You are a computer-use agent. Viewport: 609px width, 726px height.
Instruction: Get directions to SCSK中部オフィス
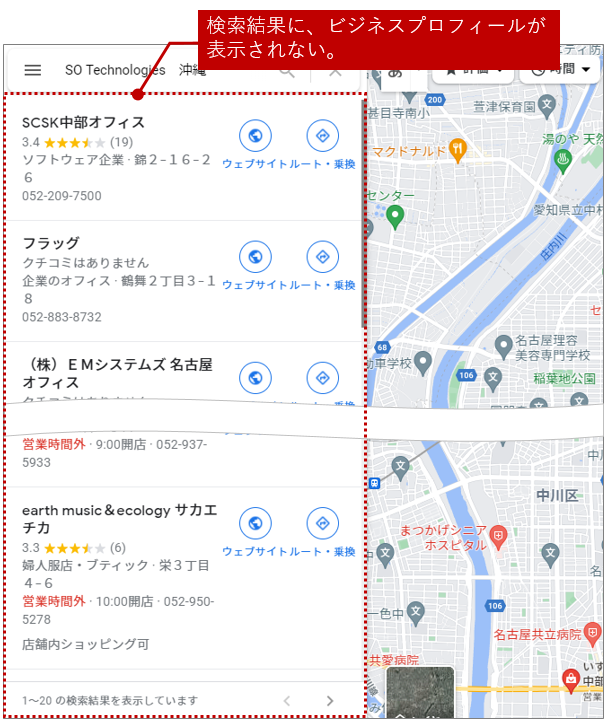(322, 136)
